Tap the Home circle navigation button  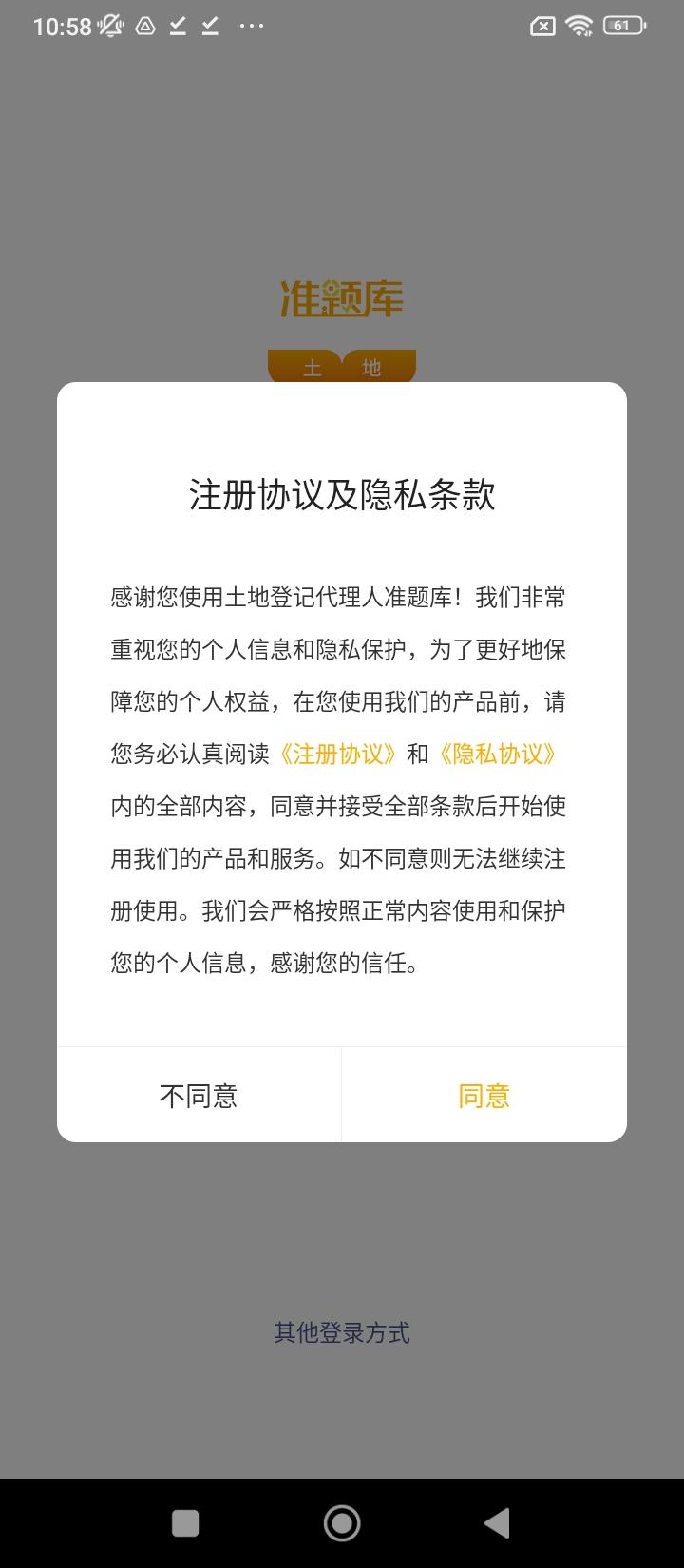pyautogui.click(x=341, y=1521)
